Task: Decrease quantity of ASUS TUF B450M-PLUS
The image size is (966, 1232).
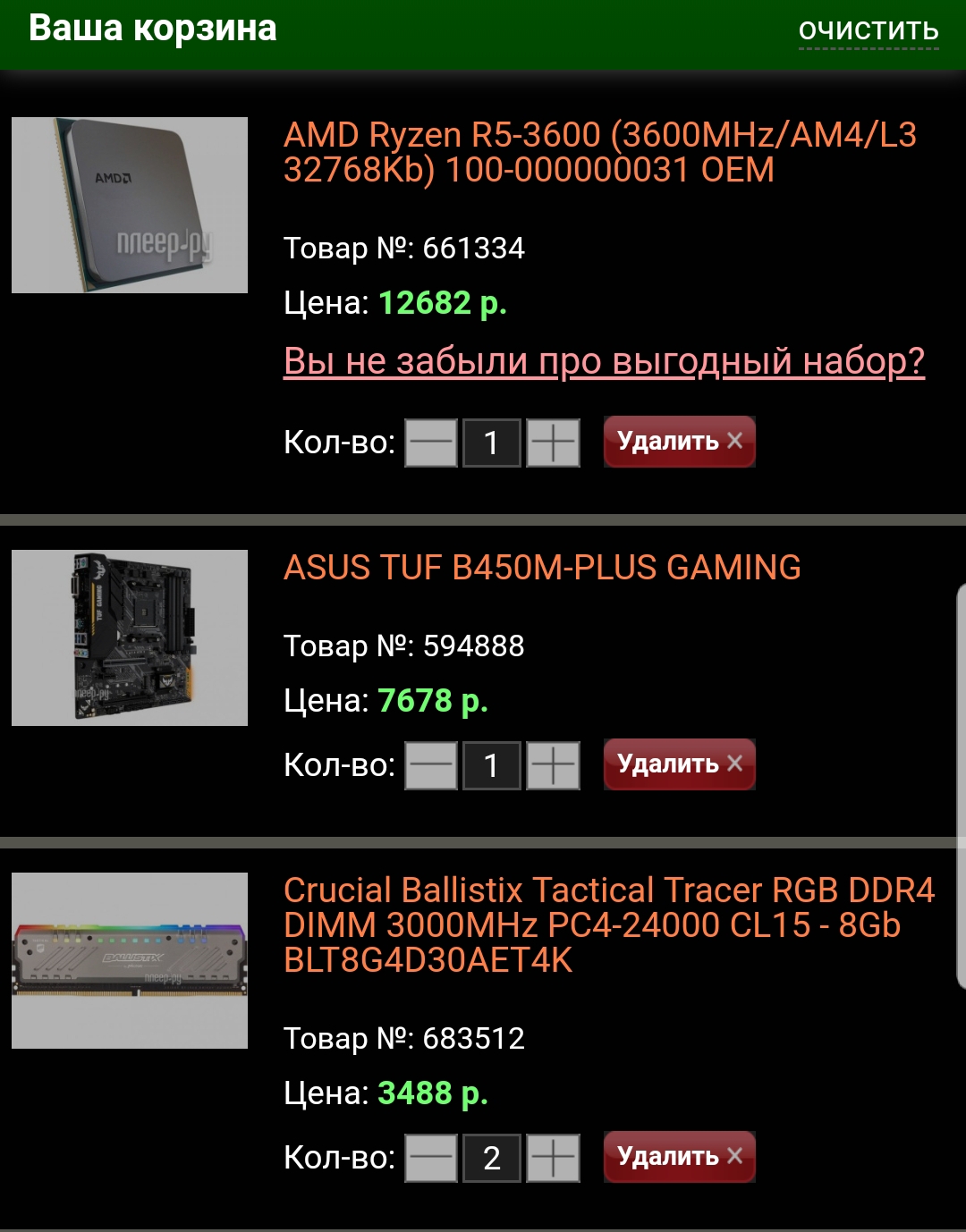Action: (431, 765)
